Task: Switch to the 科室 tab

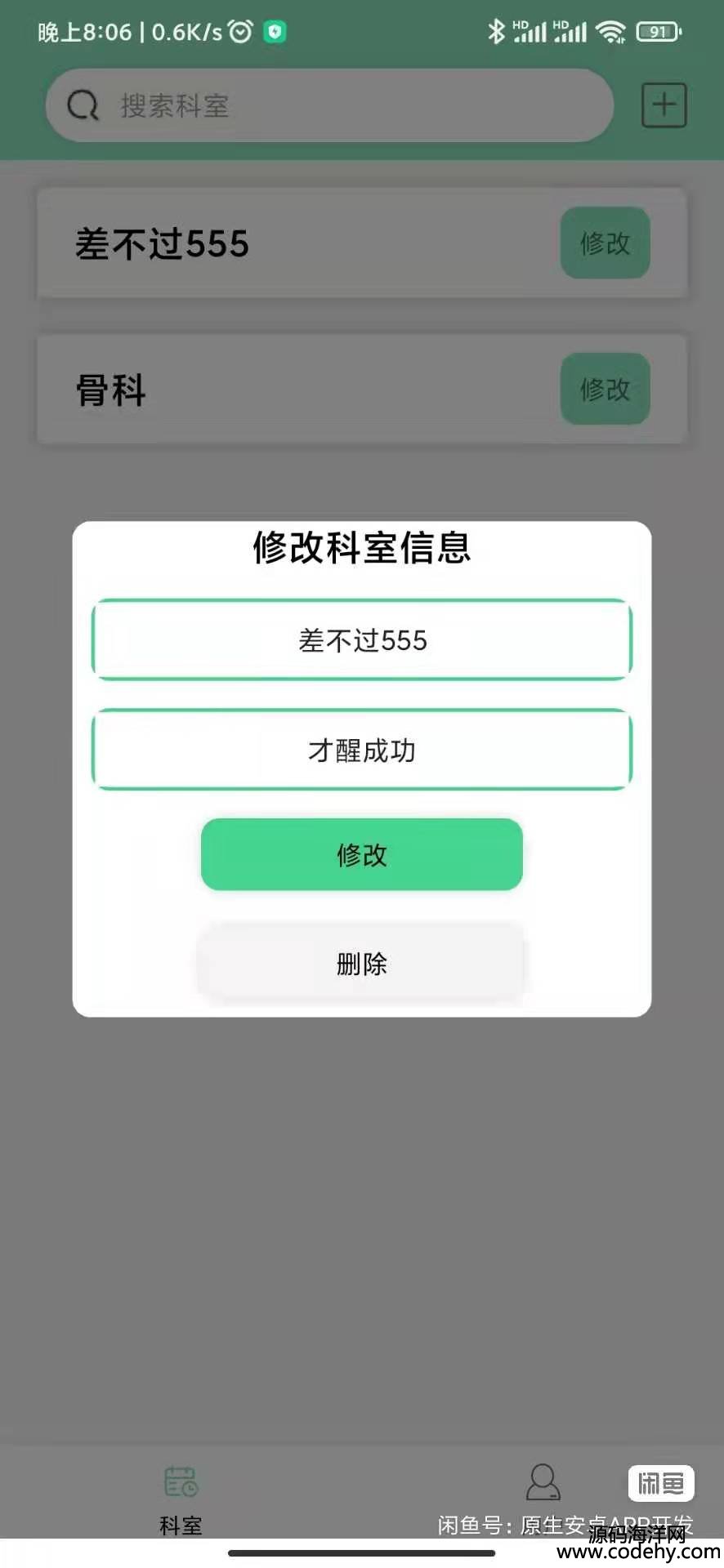Action: (x=181, y=1499)
